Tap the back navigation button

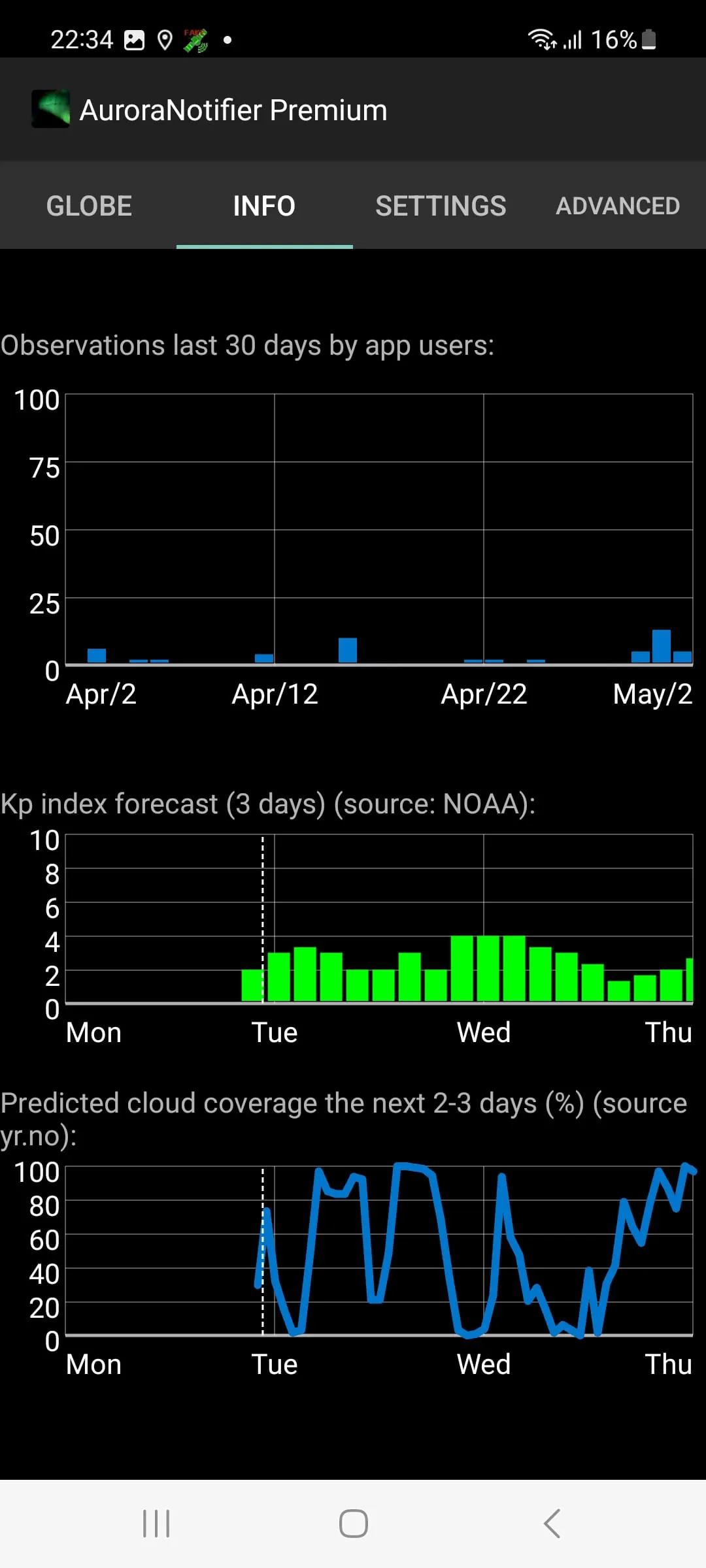551,1524
